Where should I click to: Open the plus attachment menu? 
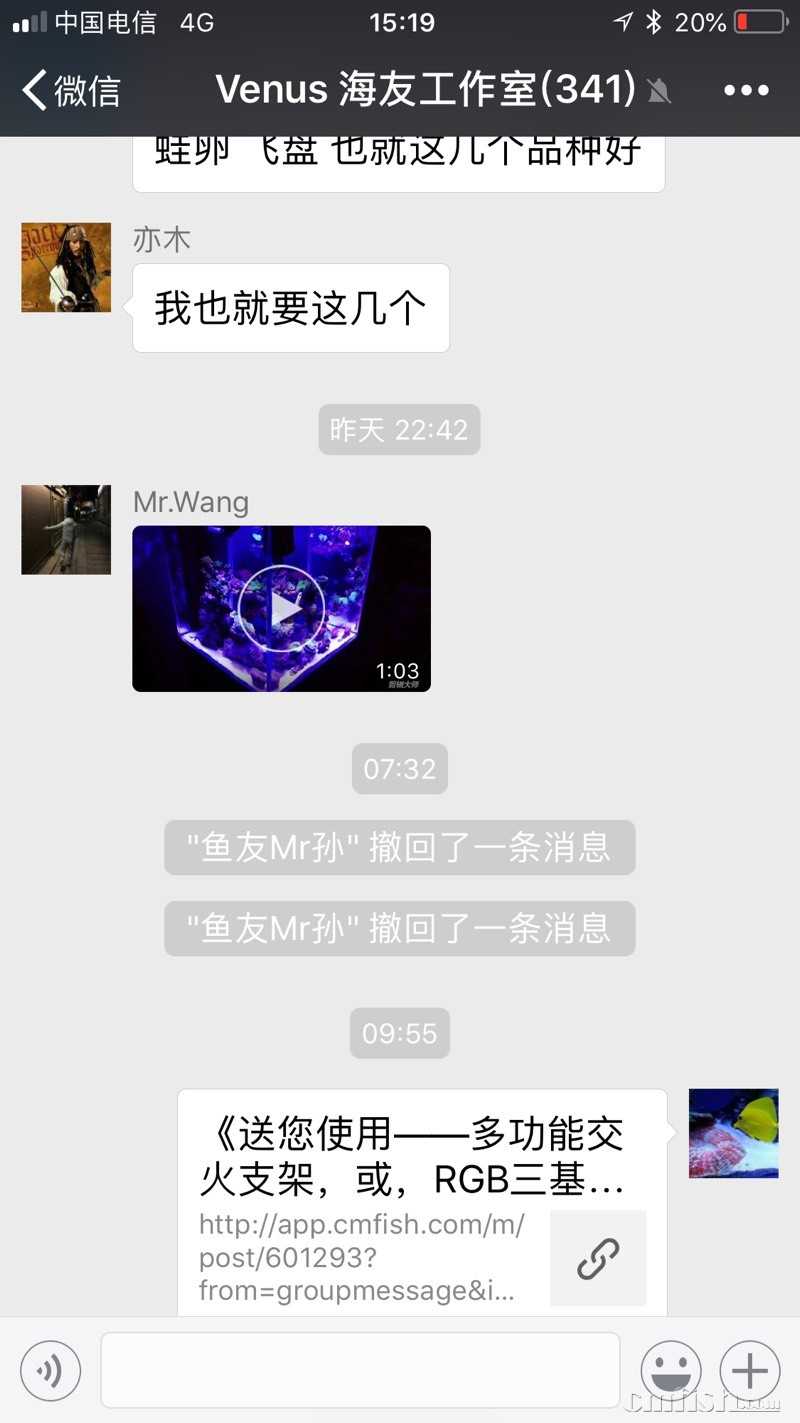(749, 1371)
